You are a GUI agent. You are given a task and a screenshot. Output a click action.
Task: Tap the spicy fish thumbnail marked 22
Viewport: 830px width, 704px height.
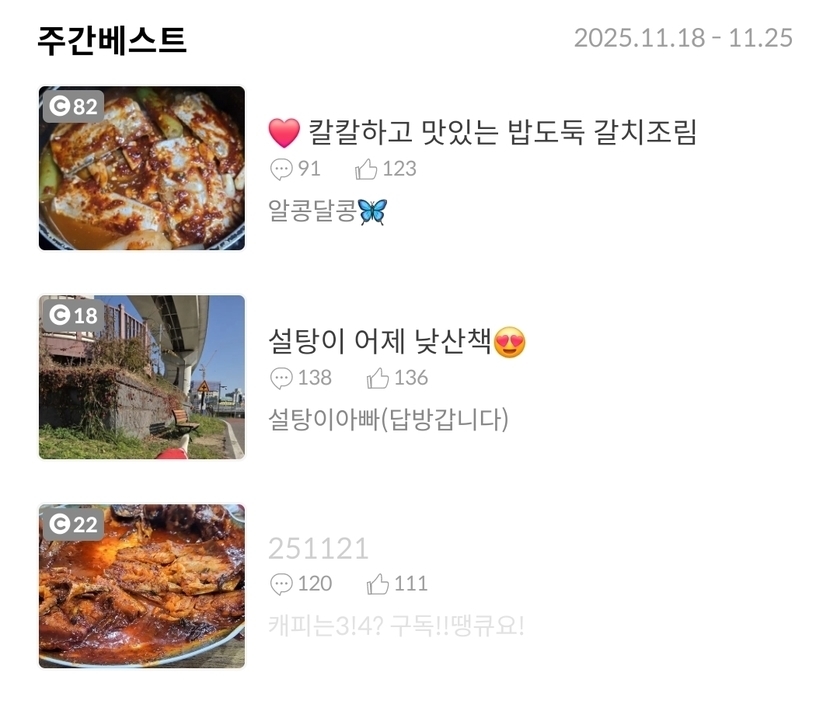pyautogui.click(x=142, y=586)
